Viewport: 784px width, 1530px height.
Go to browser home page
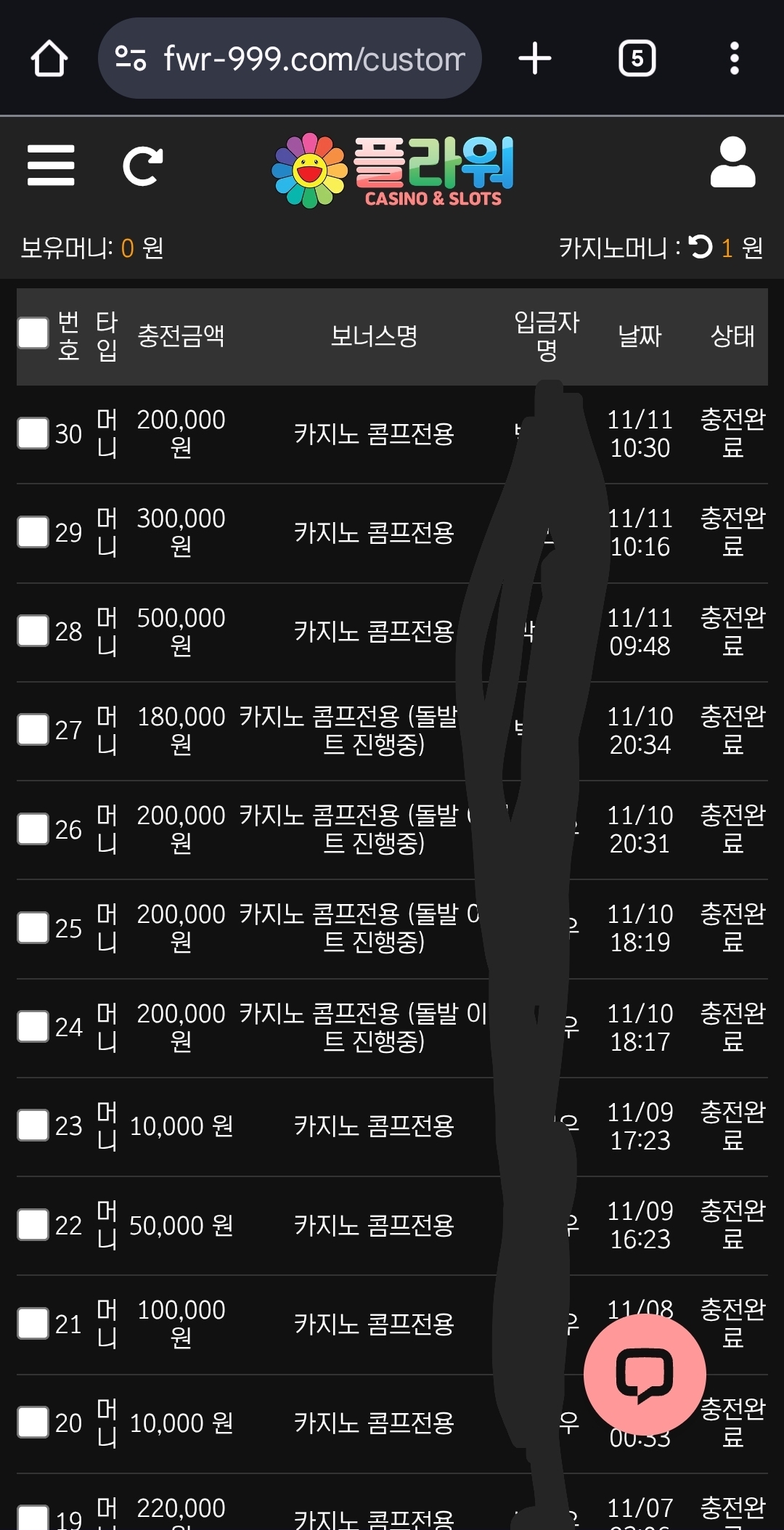pos(49,58)
